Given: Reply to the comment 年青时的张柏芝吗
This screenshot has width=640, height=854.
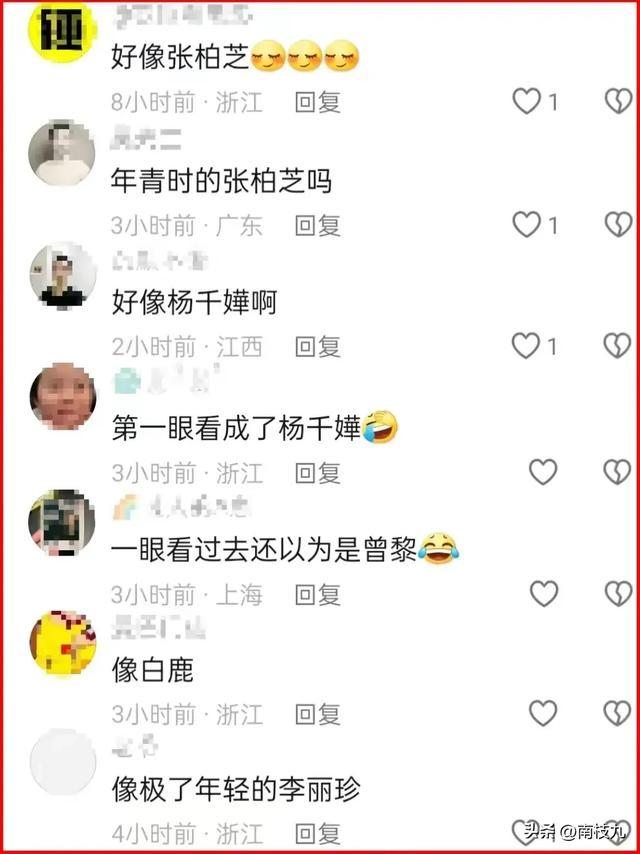Looking at the screenshot, I should tap(317, 225).
